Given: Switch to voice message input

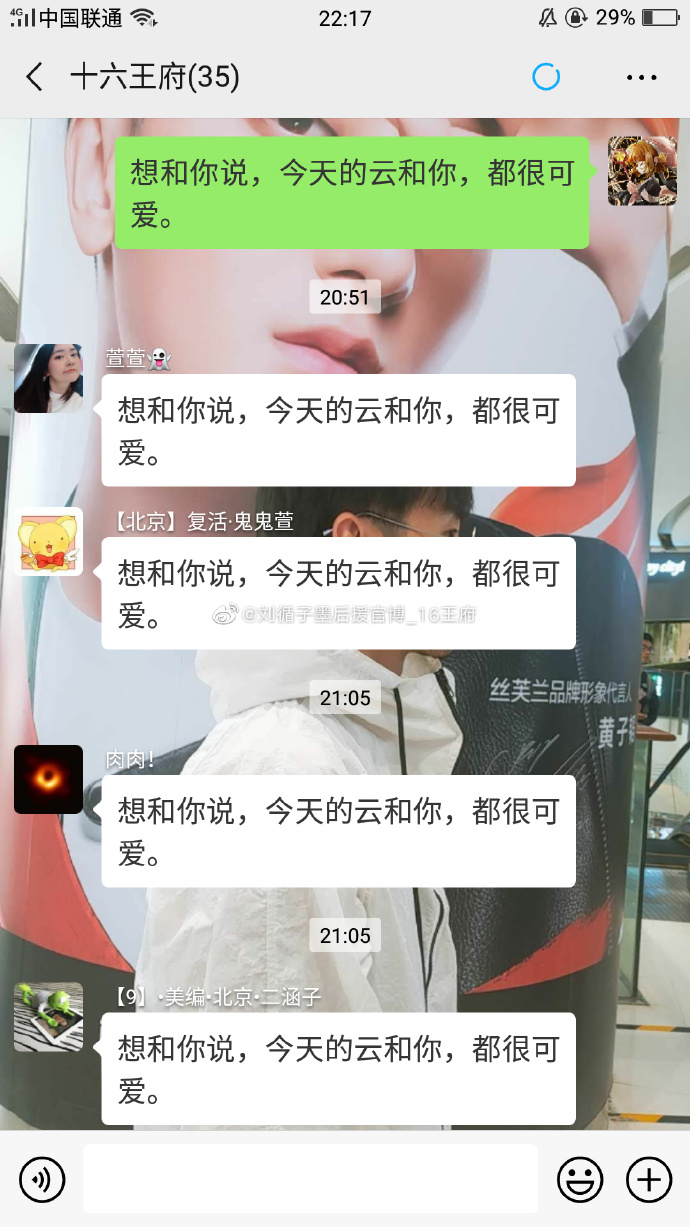Looking at the screenshot, I should coord(42,1180).
